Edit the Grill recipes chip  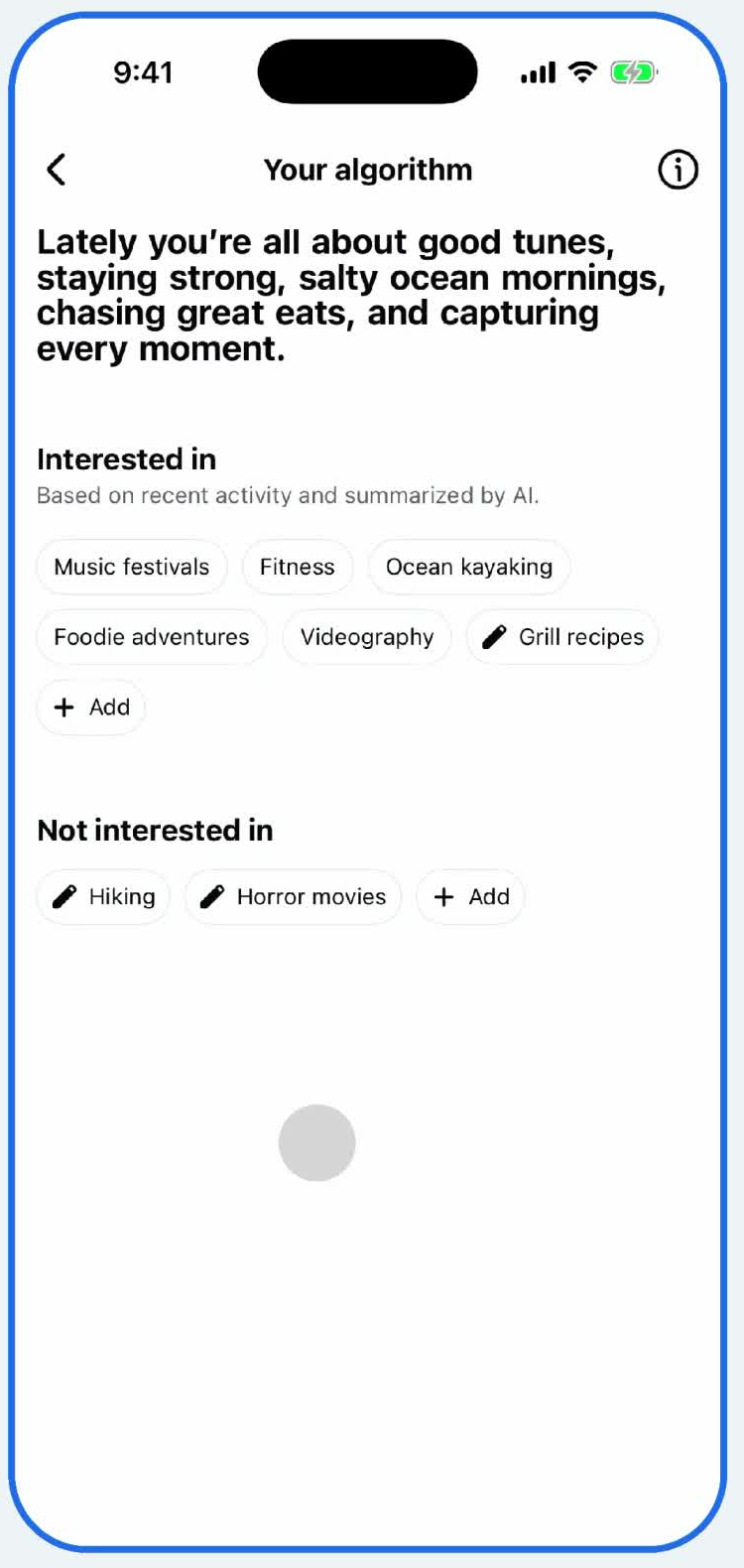562,637
